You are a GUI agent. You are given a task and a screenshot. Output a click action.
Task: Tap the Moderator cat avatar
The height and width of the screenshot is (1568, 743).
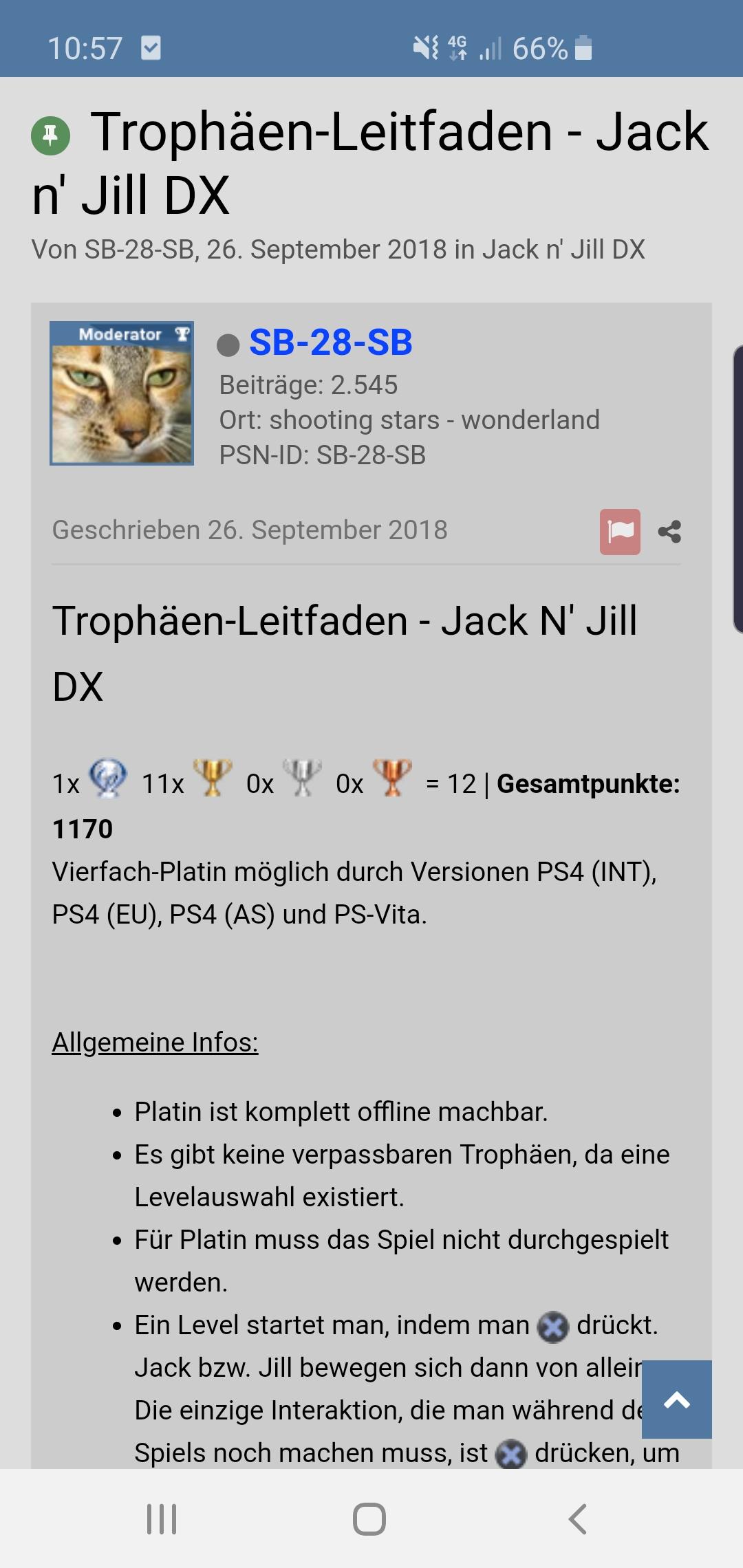122,393
